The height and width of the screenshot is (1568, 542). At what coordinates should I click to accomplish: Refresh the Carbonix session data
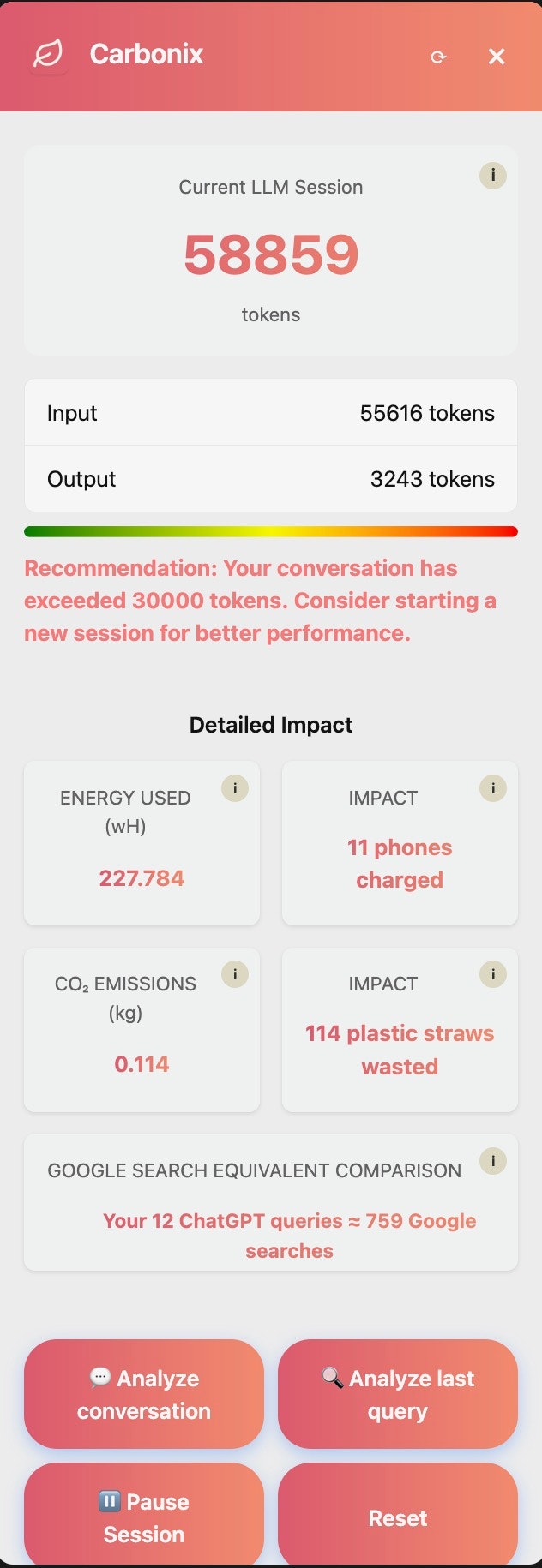click(x=438, y=57)
